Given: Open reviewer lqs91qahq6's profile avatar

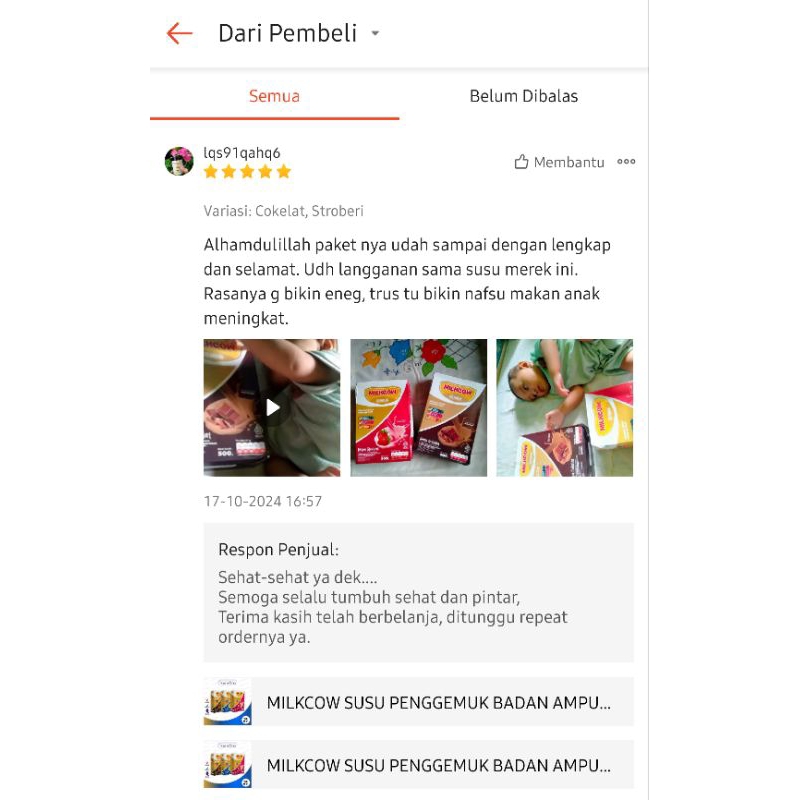Looking at the screenshot, I should point(179,161).
